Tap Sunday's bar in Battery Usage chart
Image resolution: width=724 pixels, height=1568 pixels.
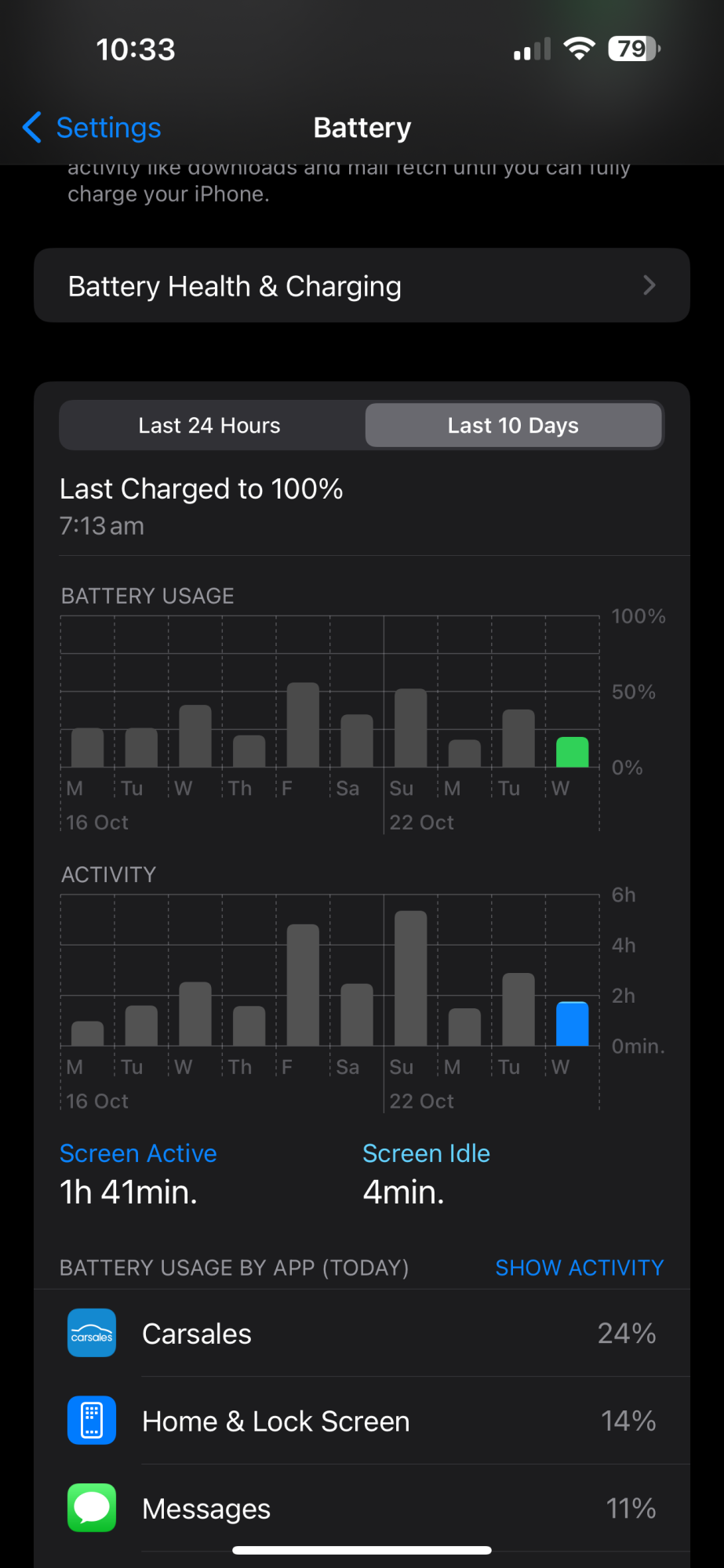coord(410,728)
